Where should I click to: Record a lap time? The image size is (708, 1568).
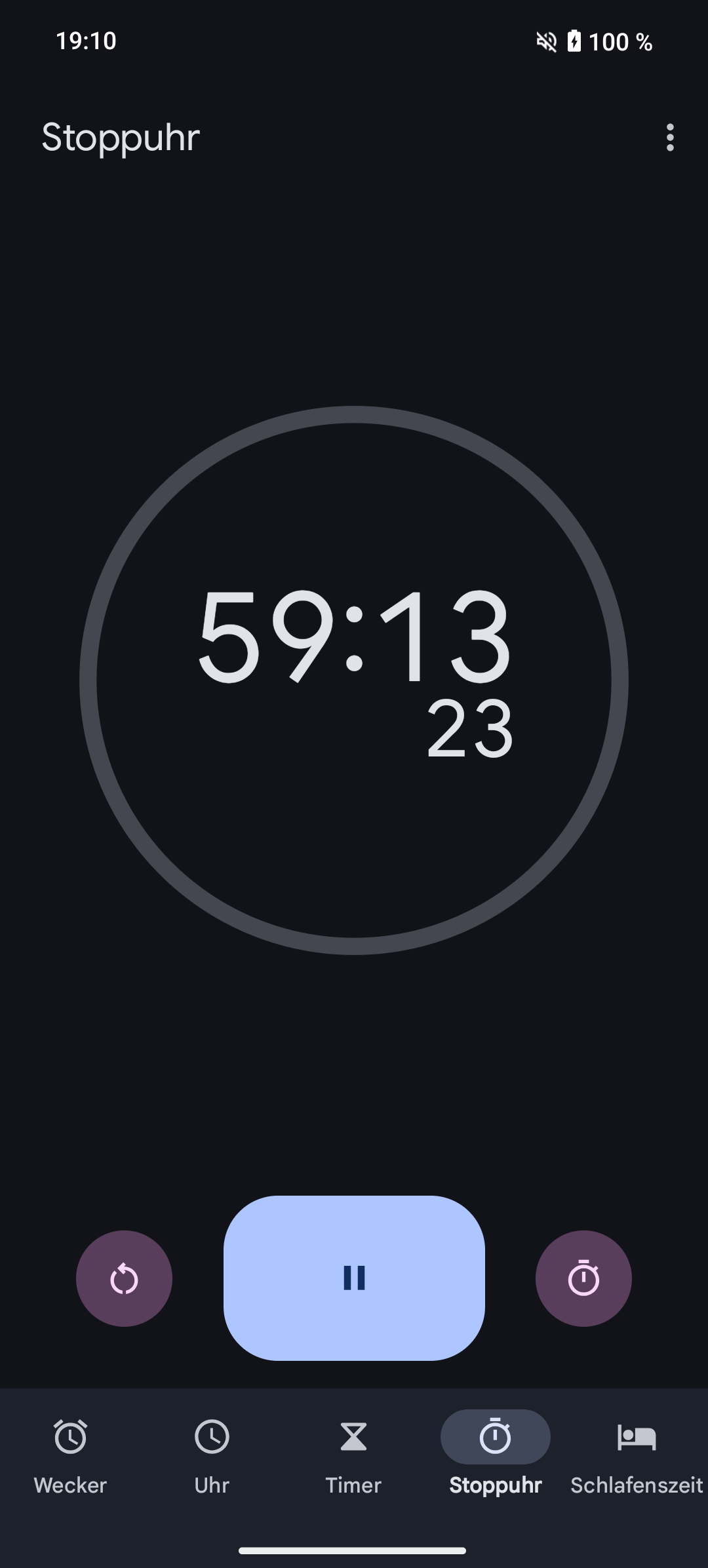coord(583,1278)
